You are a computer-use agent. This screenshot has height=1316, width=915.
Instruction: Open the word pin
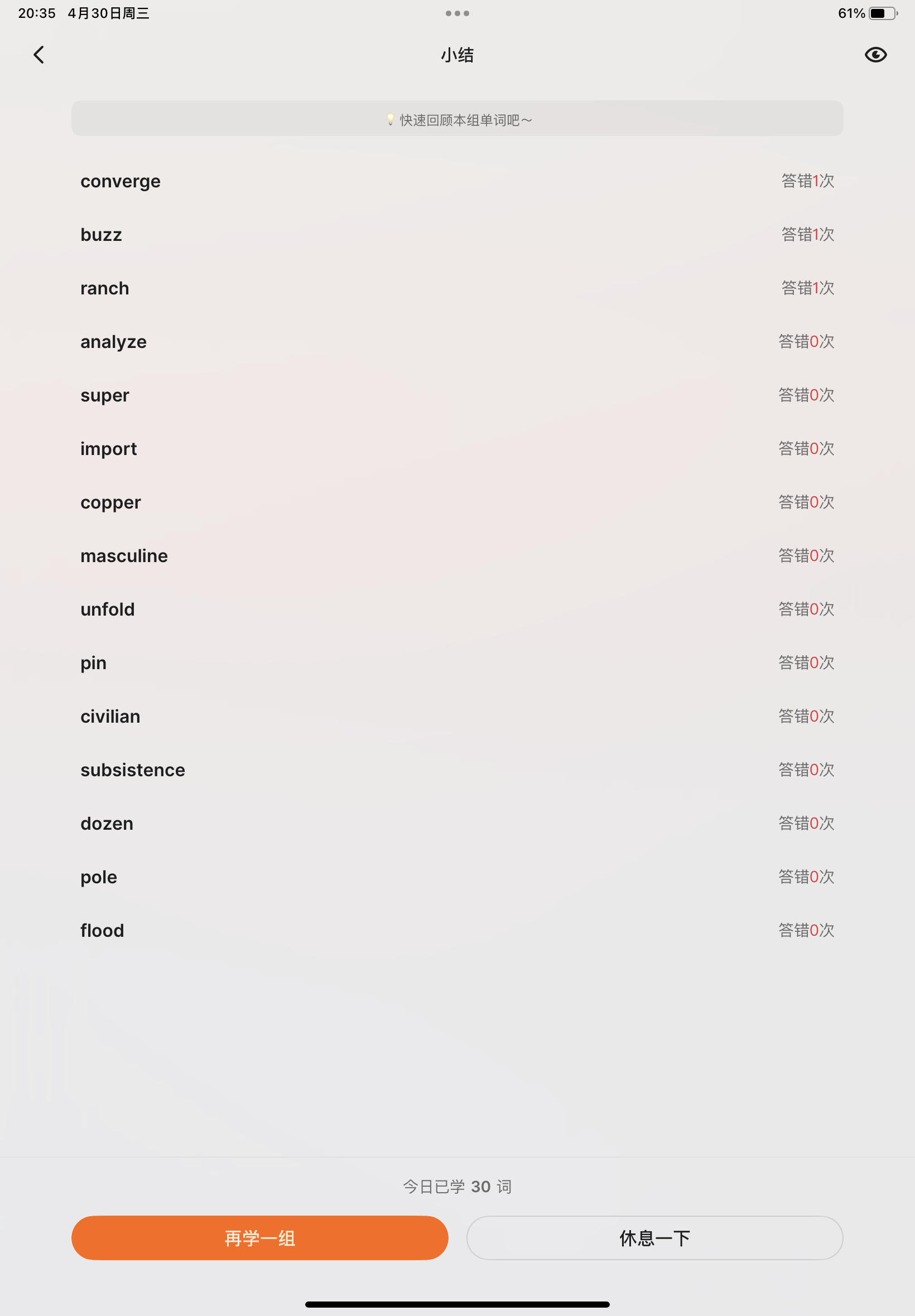(x=458, y=663)
